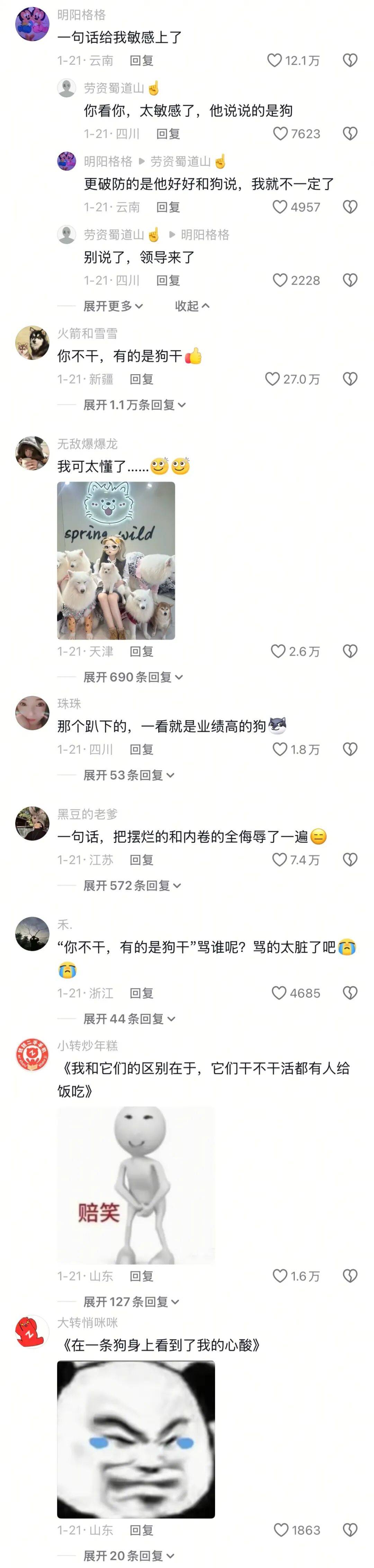Open the dog photo in 无敌爆爆龙's comment
This screenshot has width=374, height=1568.
tap(116, 560)
